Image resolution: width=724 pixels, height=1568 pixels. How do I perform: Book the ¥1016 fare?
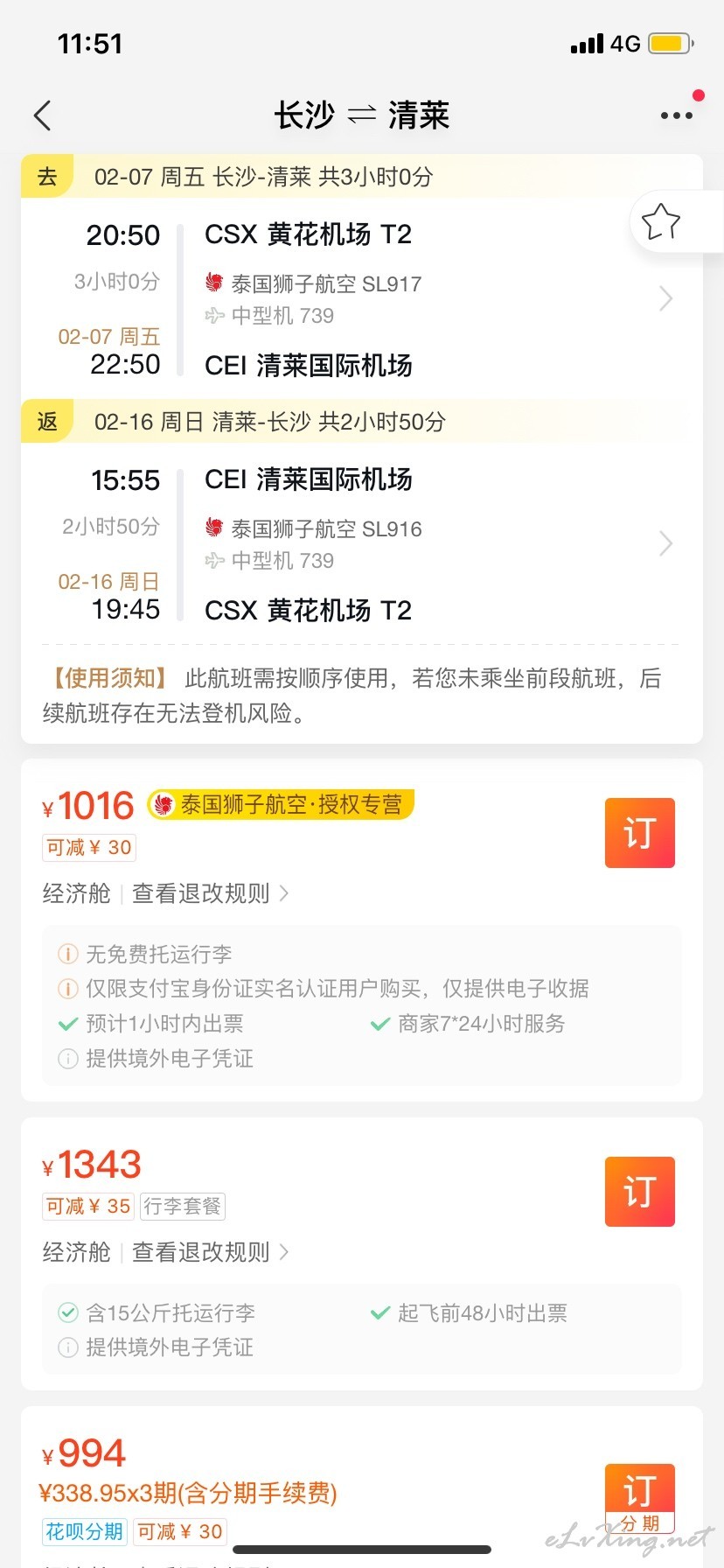point(640,833)
